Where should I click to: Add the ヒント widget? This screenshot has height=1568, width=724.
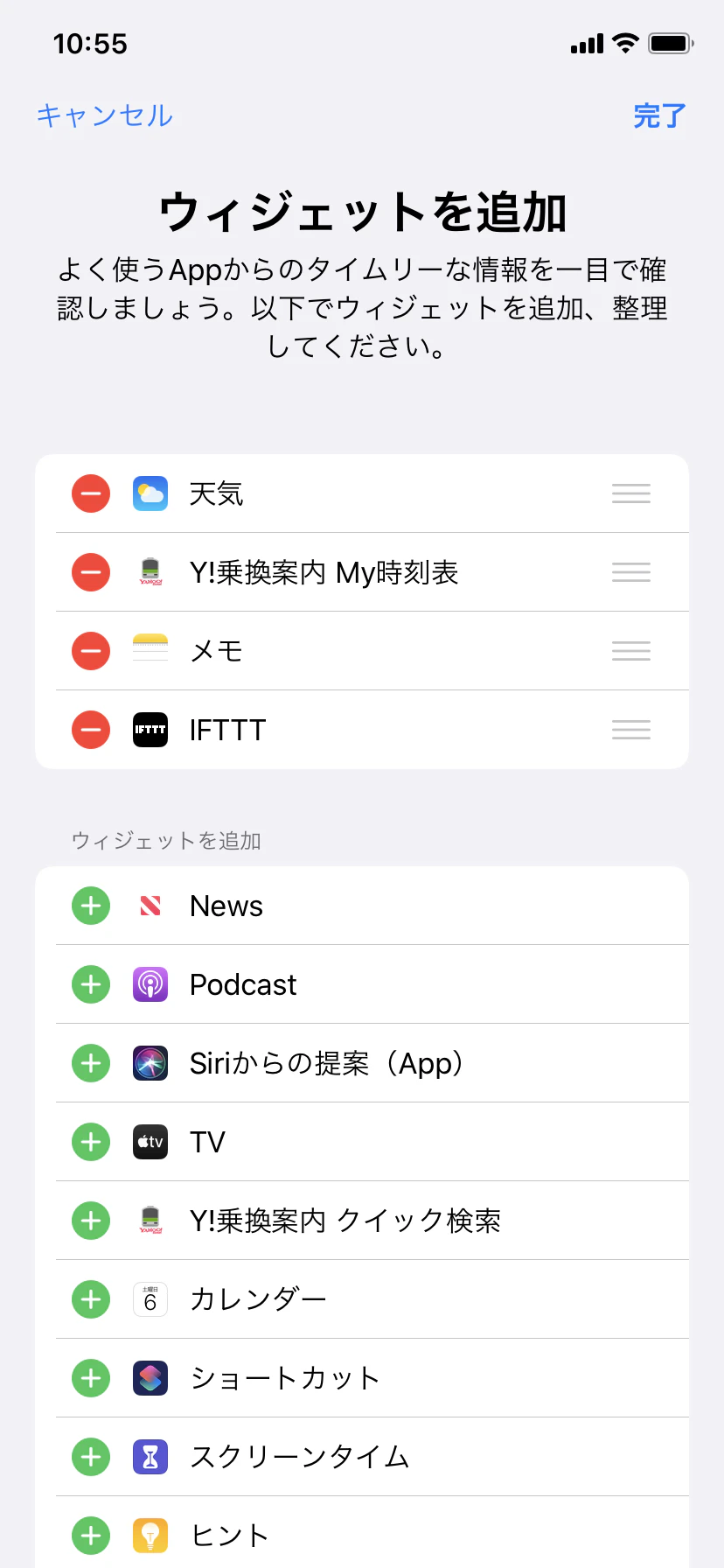(x=91, y=1536)
